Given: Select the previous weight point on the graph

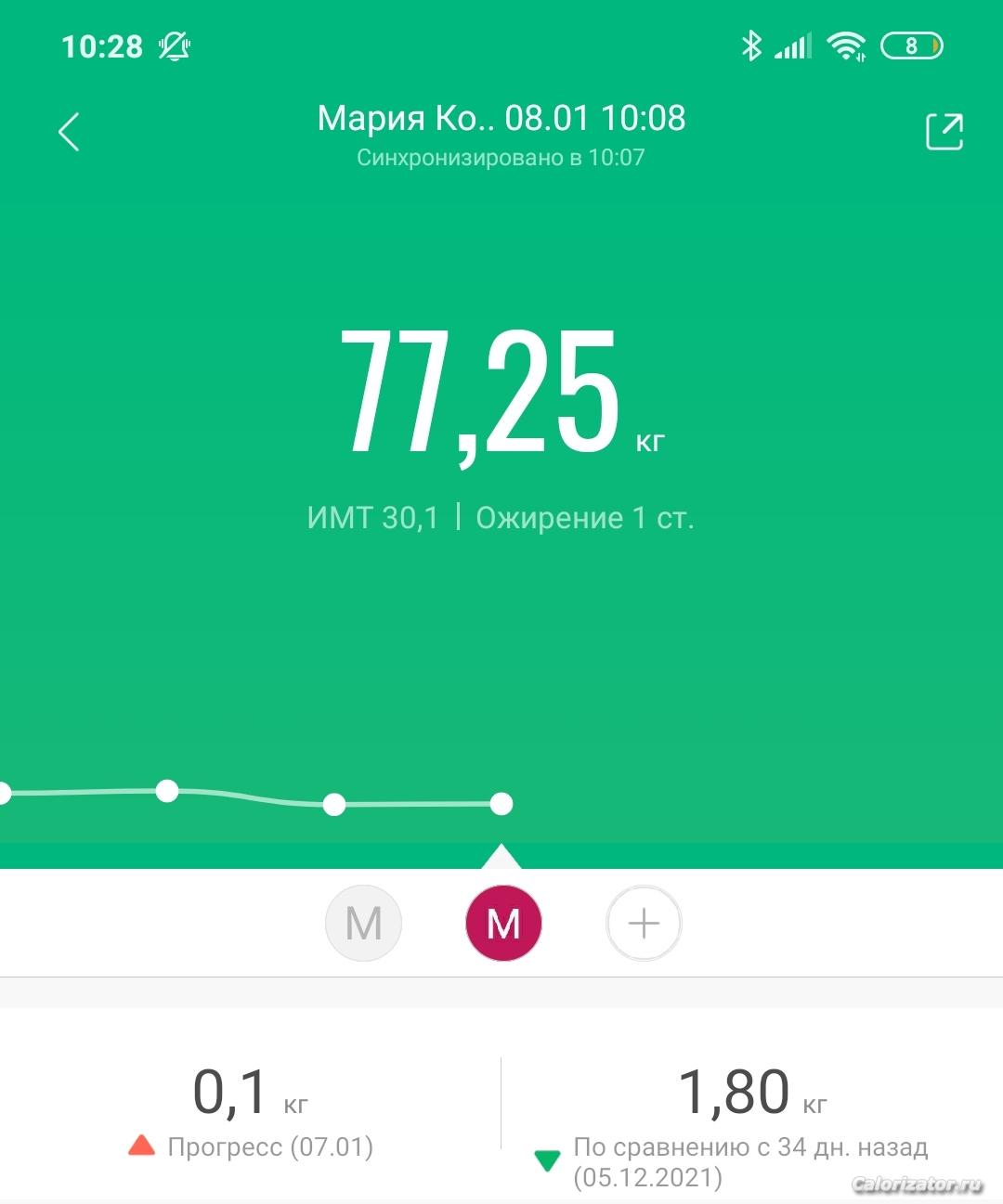Looking at the screenshot, I should [334, 805].
